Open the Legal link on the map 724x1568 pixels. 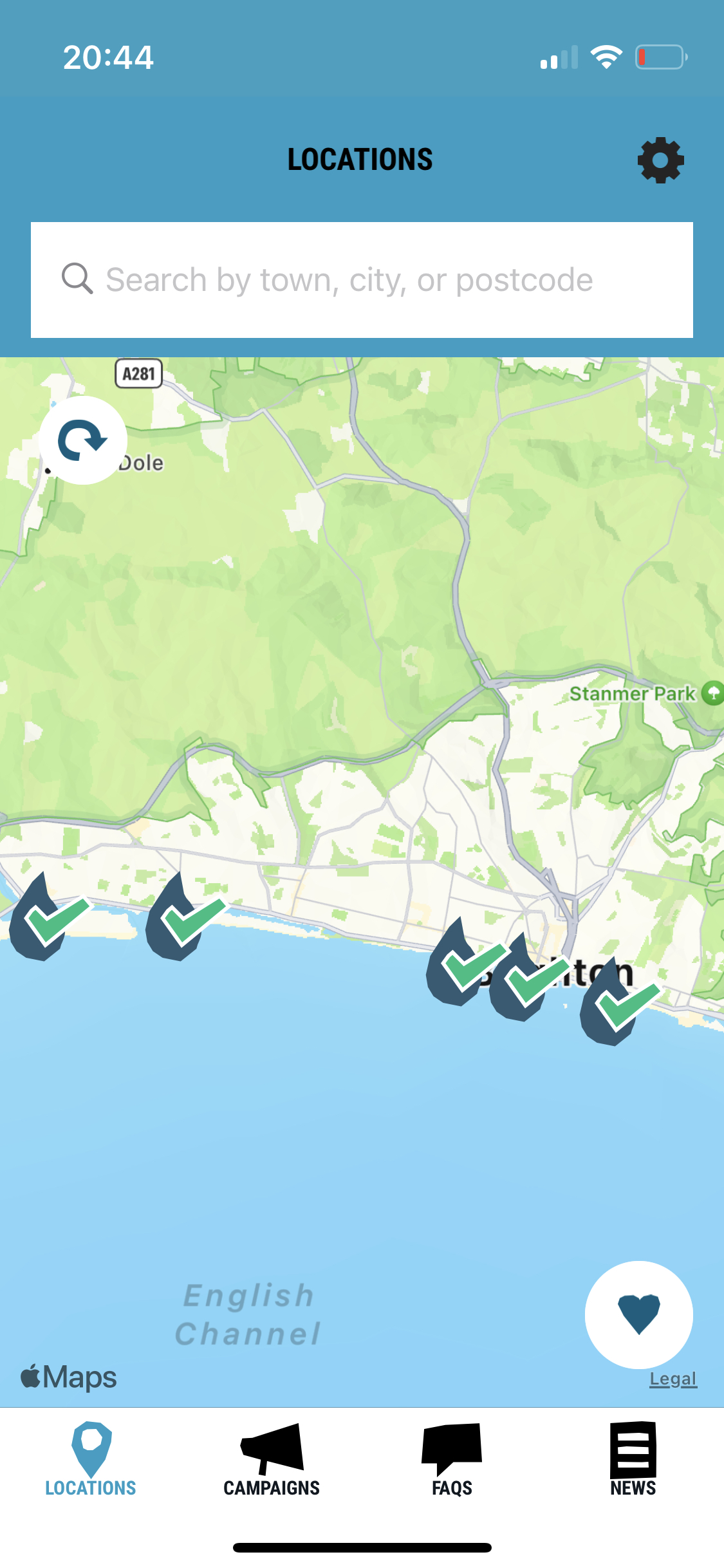(x=673, y=1379)
